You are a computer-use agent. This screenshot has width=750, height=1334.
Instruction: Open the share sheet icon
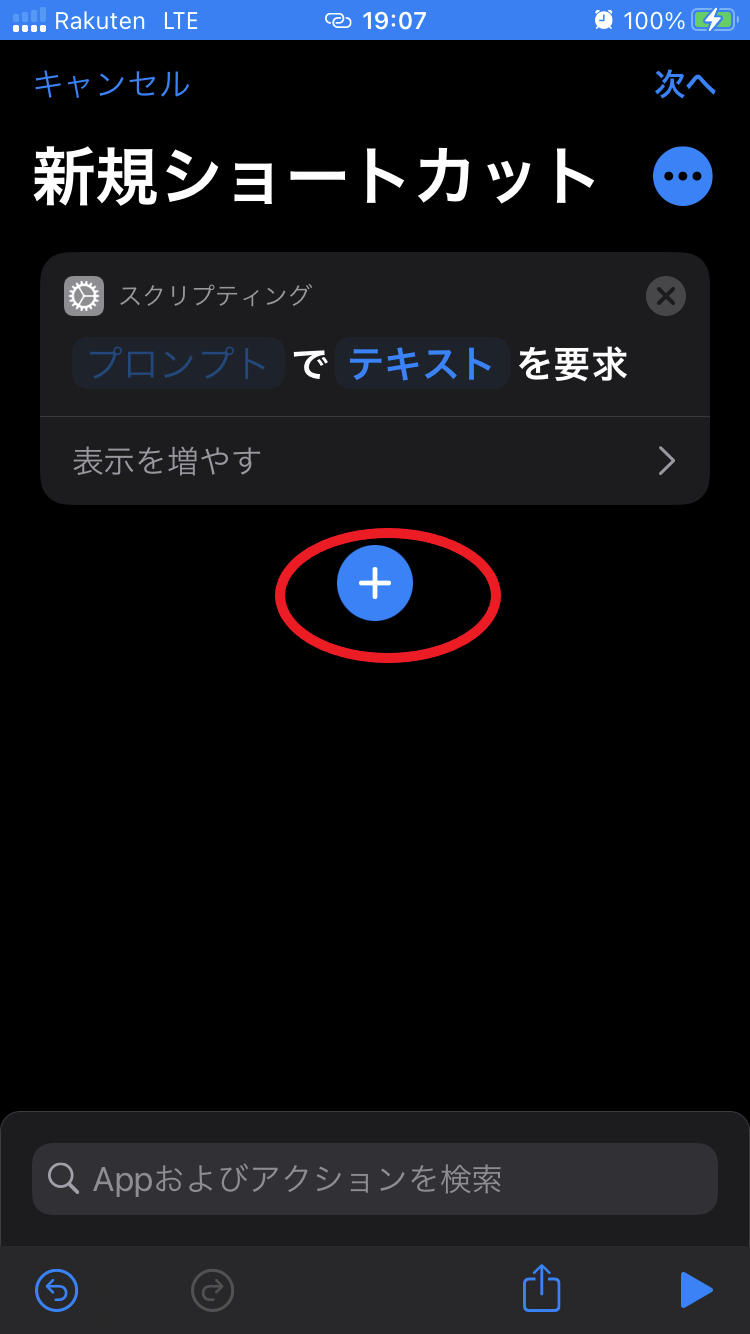coord(541,1288)
